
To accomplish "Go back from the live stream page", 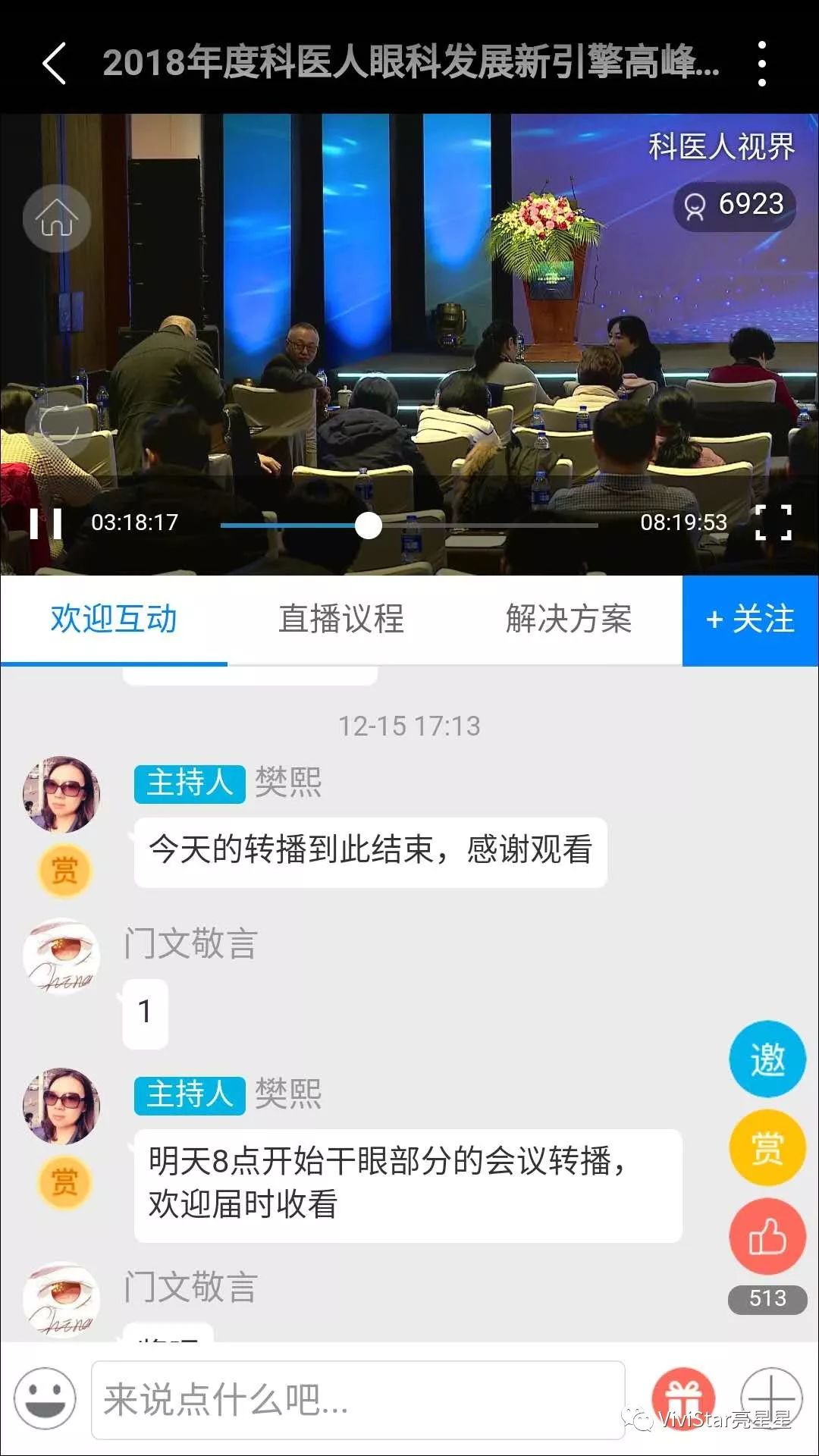I will tap(55, 63).
